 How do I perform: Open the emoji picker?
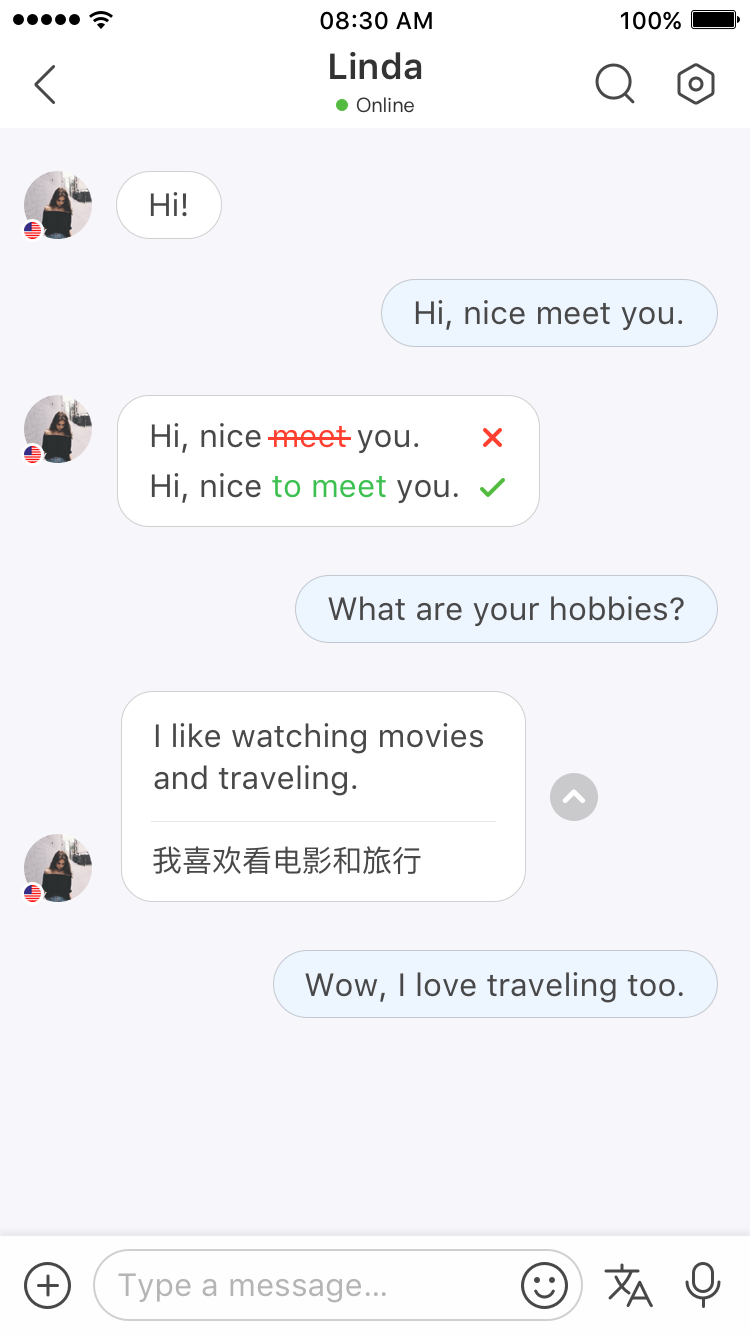coord(544,1285)
